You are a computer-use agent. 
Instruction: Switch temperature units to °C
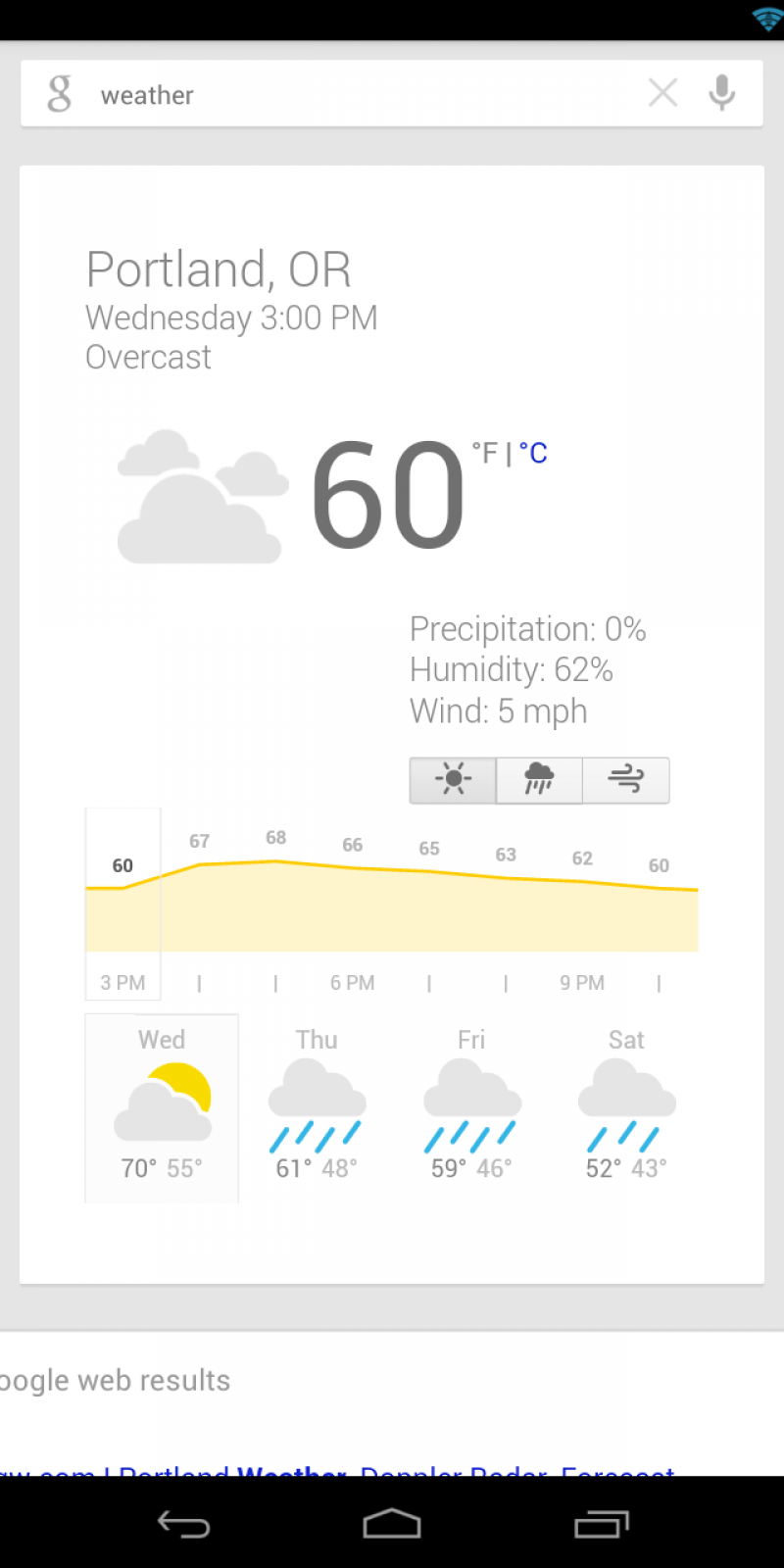[x=534, y=453]
